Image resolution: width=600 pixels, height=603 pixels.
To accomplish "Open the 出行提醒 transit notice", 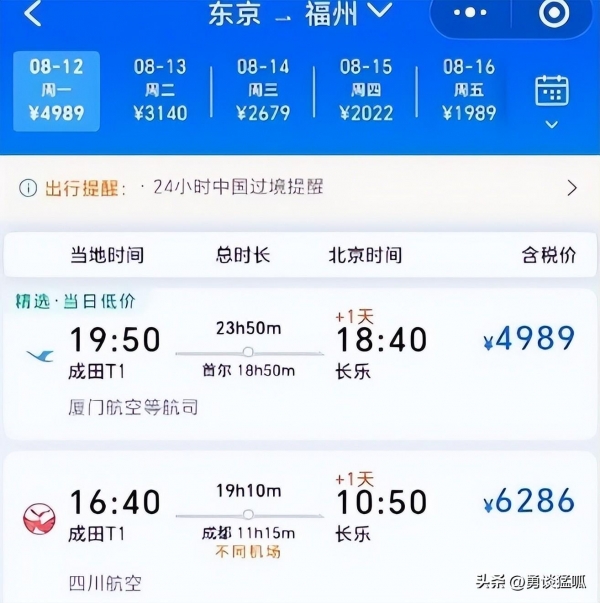I will 300,188.
